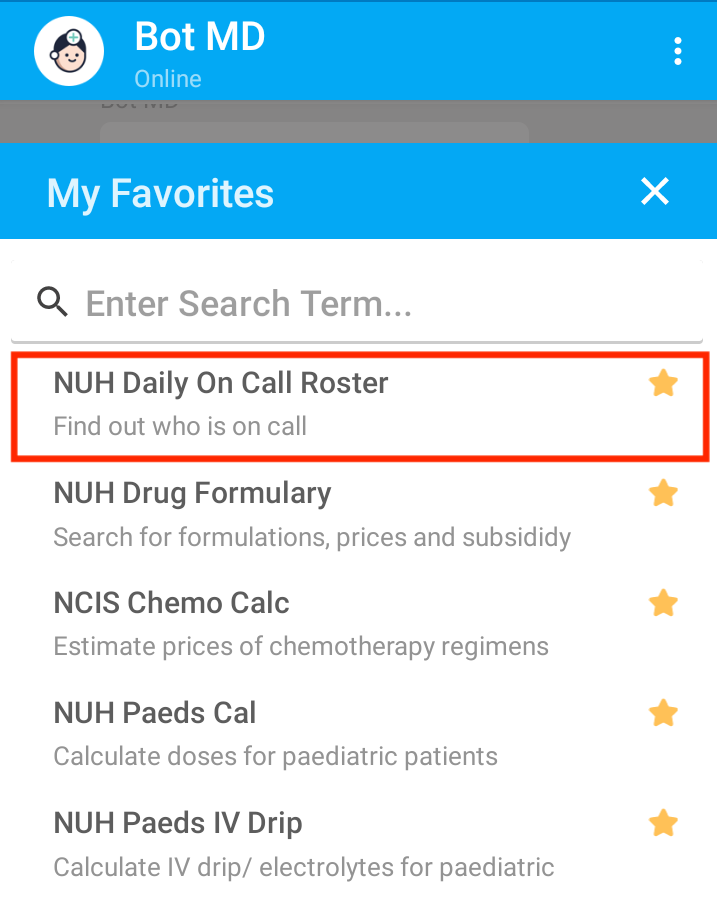Close the My Favorites panel
717x902 pixels.
[655, 191]
